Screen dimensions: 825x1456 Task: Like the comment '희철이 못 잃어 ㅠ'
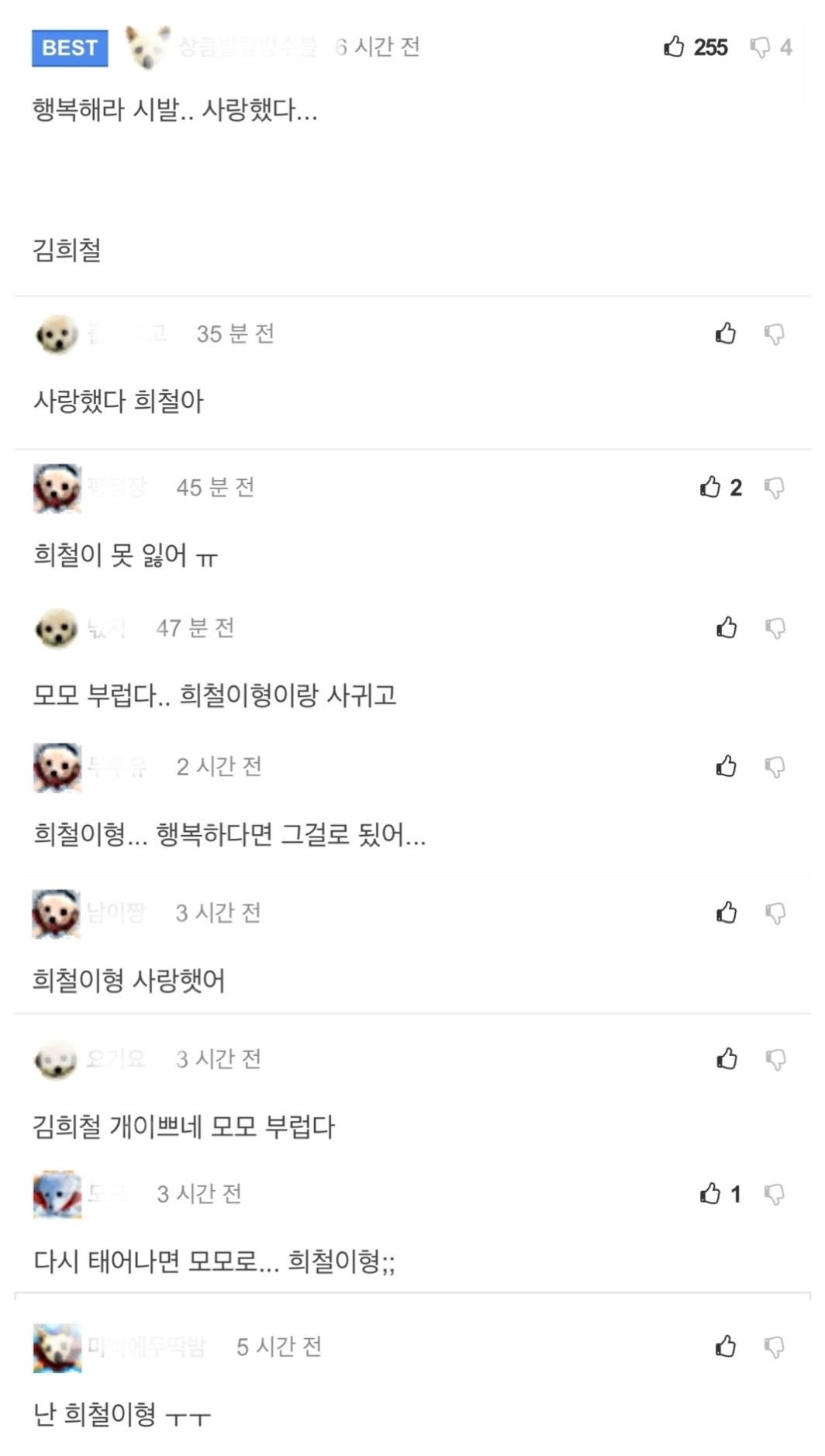point(709,487)
